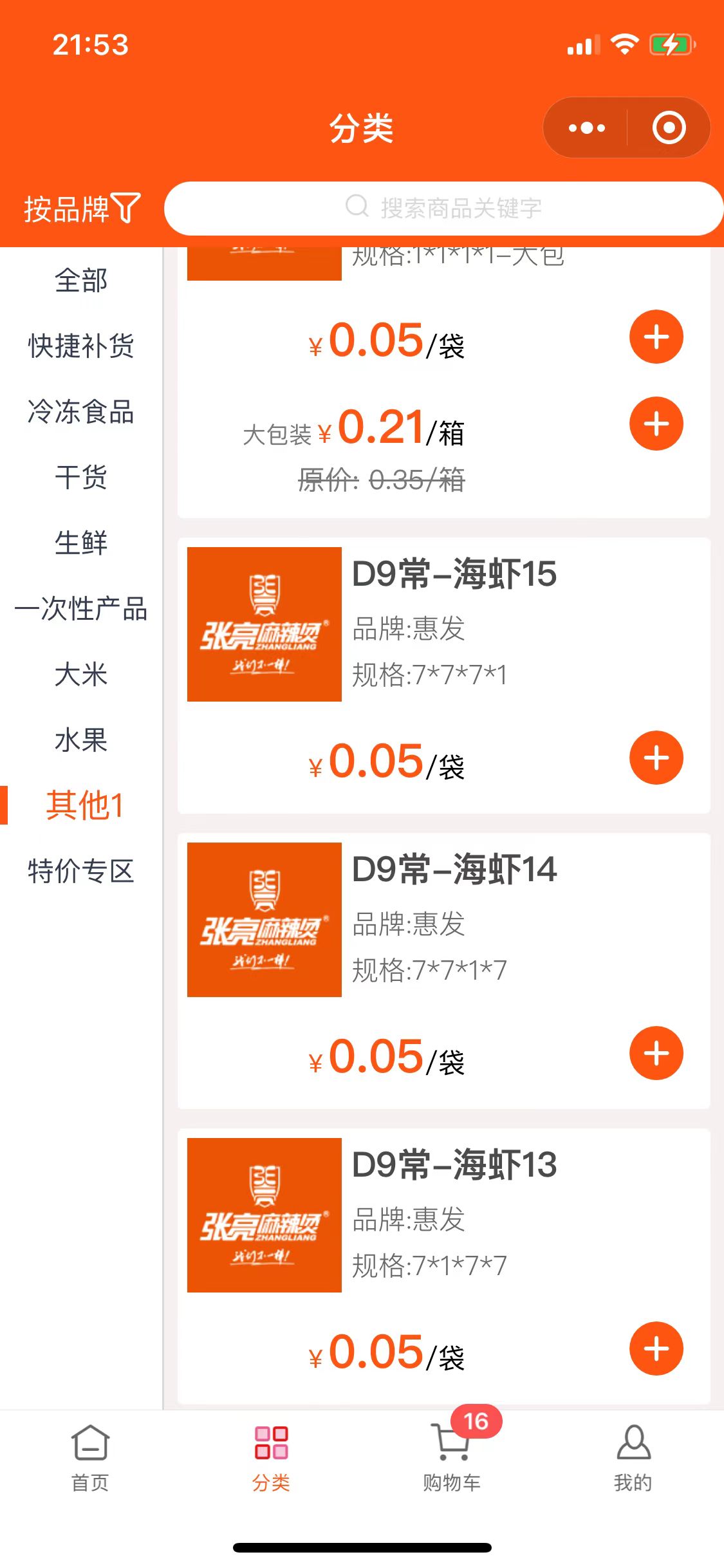The image size is (724, 1568).
Task: Filter products with 按品牌
Action: (82, 209)
